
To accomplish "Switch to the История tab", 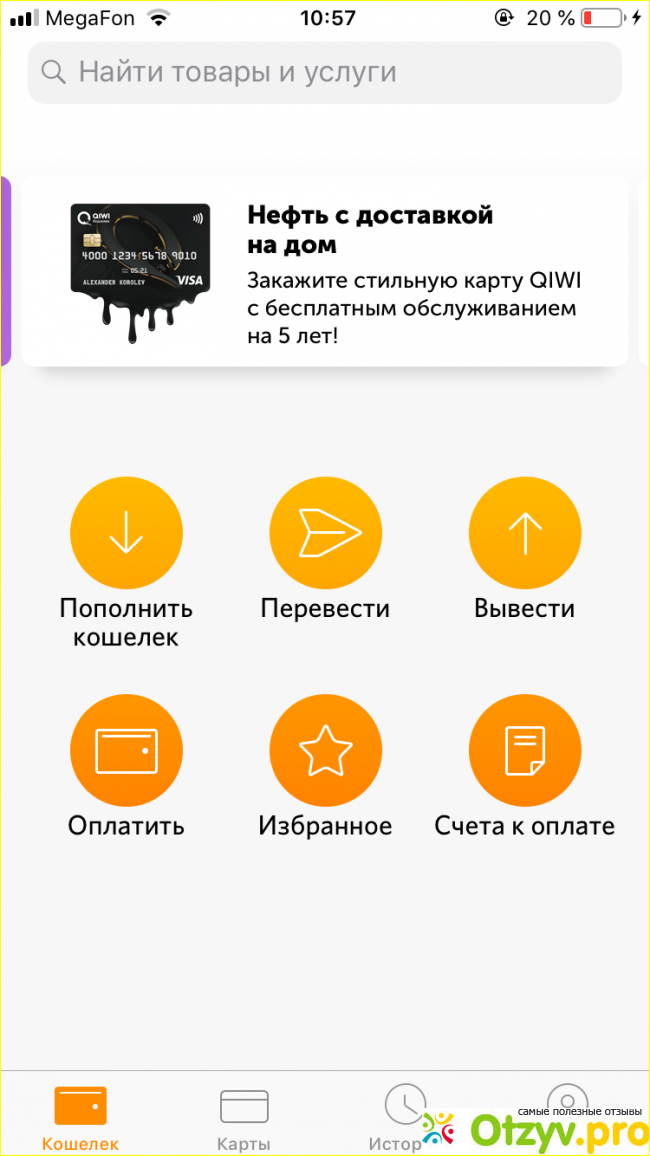I will [x=405, y=1110].
